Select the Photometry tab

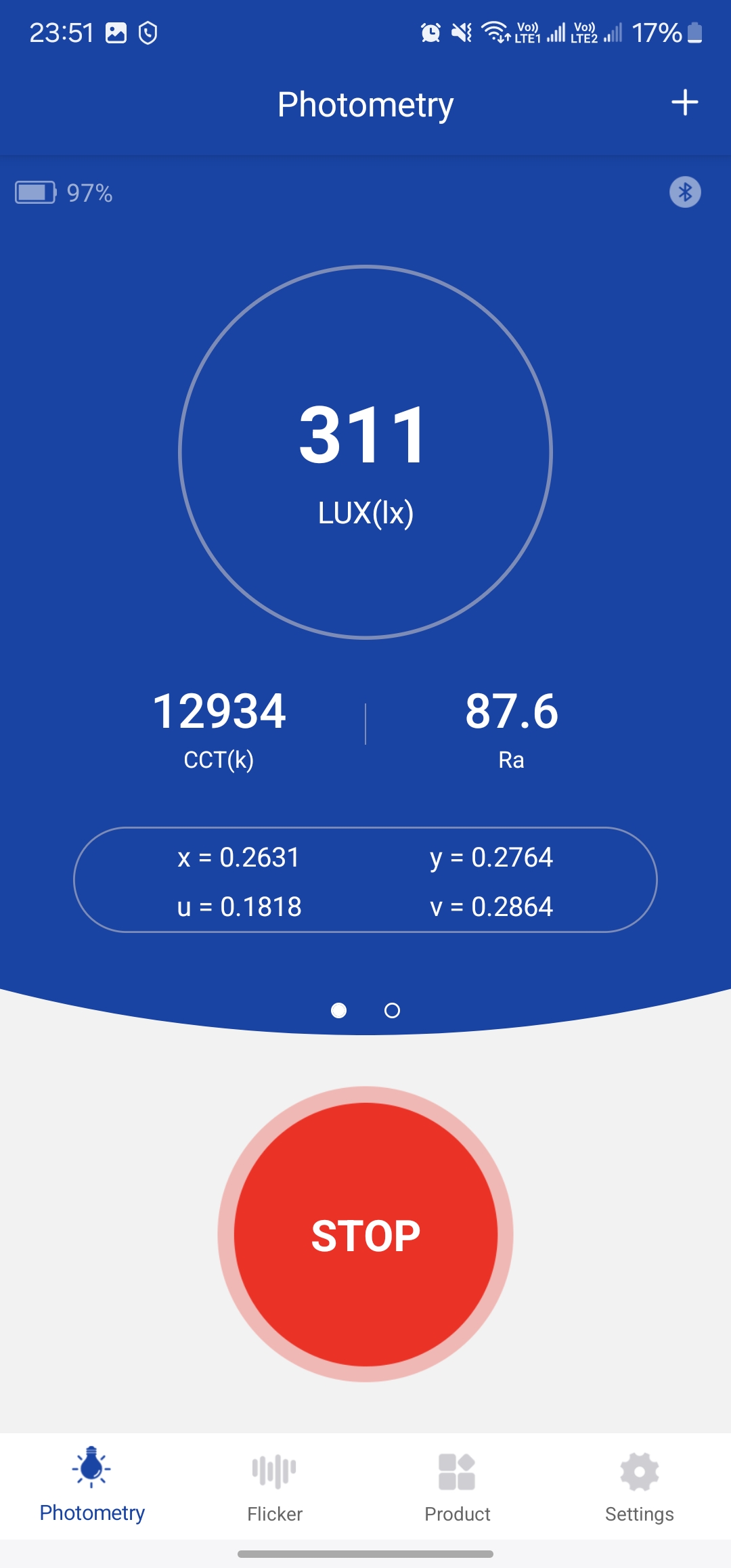(92, 1486)
